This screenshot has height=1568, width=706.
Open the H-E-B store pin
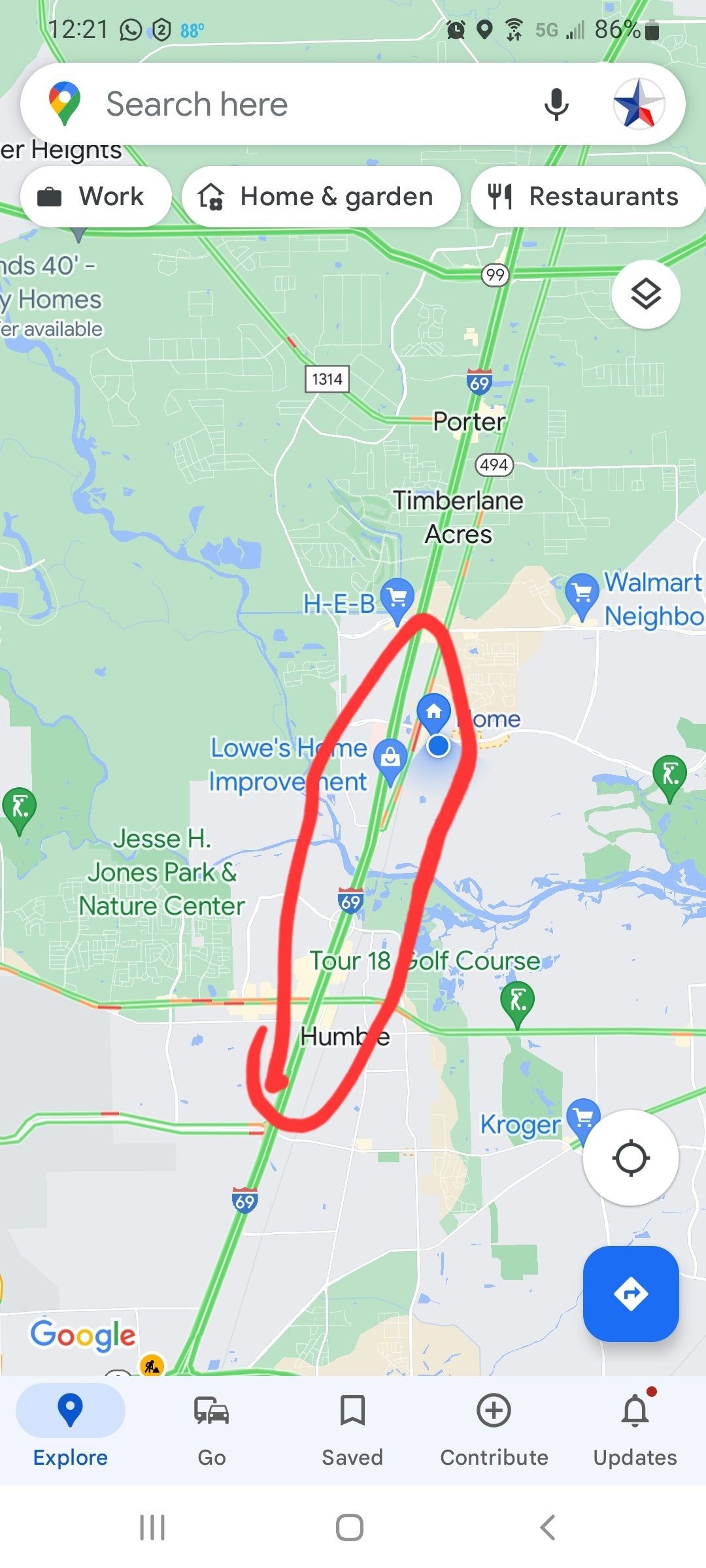[x=397, y=599]
